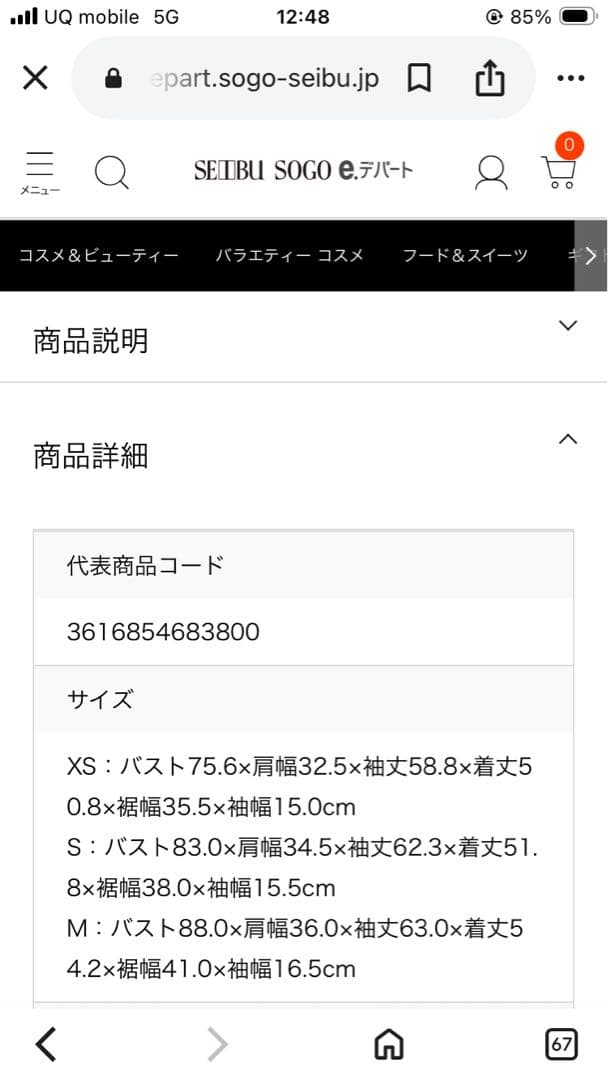Switch to the コスメ&ビューティー category
This screenshot has height=1080, width=608.
98,255
